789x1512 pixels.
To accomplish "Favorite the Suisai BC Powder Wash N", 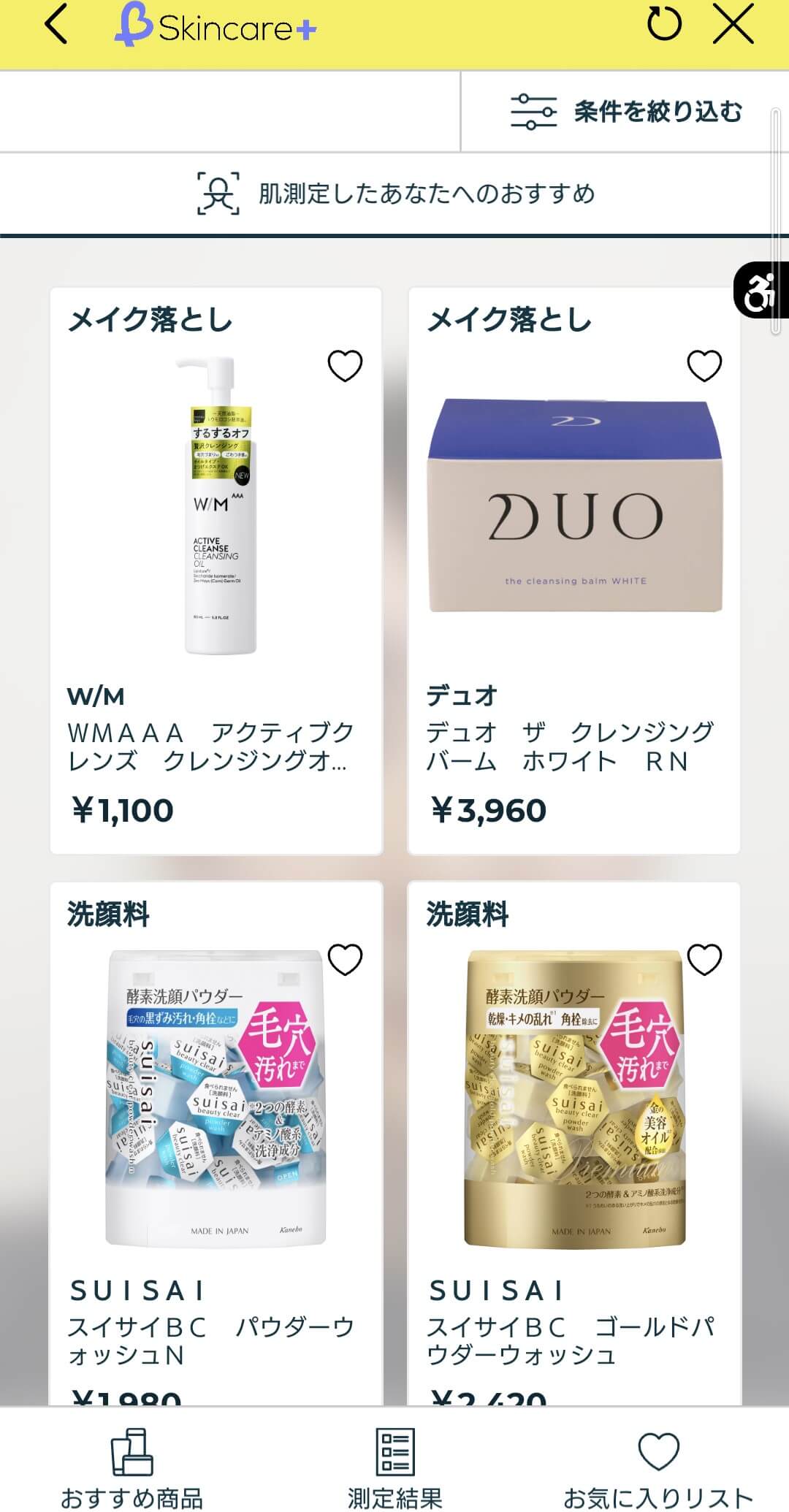I will coord(345,959).
